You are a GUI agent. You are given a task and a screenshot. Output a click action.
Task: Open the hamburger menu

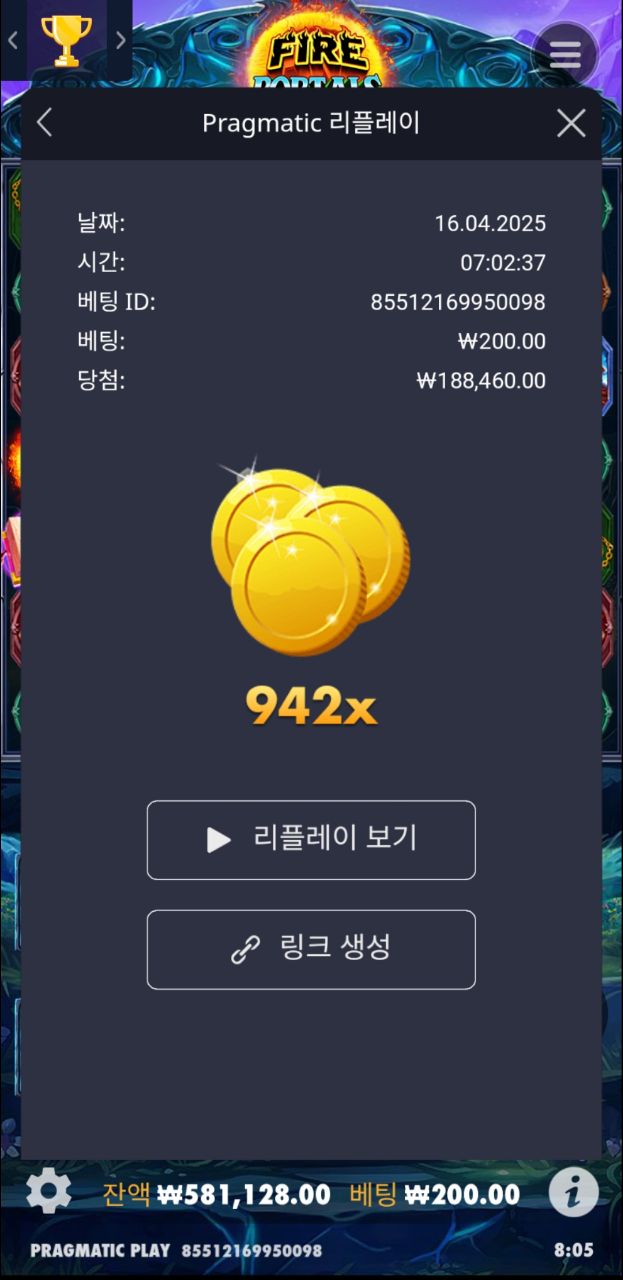click(565, 54)
